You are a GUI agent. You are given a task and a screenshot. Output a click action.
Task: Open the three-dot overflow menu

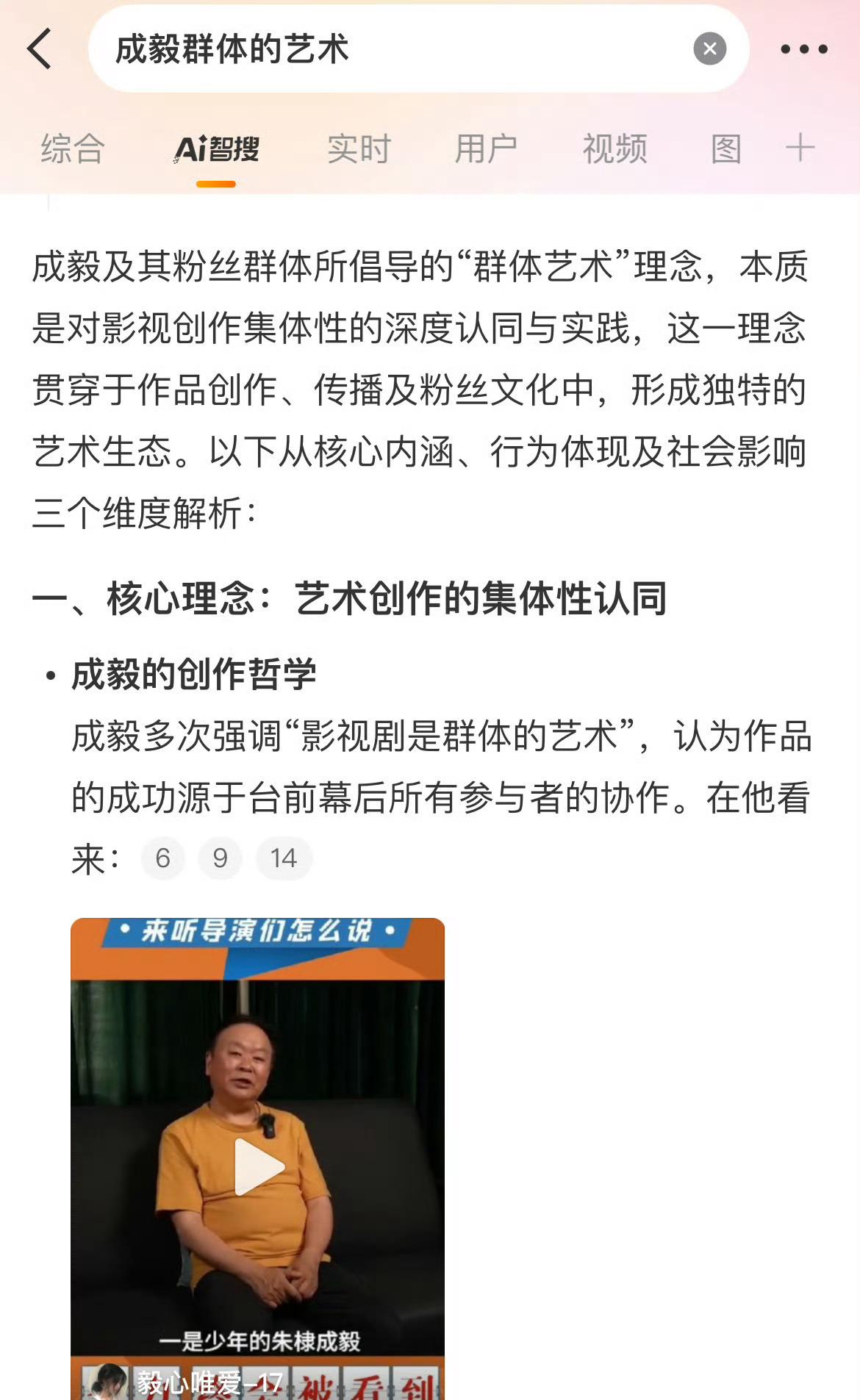(x=803, y=49)
